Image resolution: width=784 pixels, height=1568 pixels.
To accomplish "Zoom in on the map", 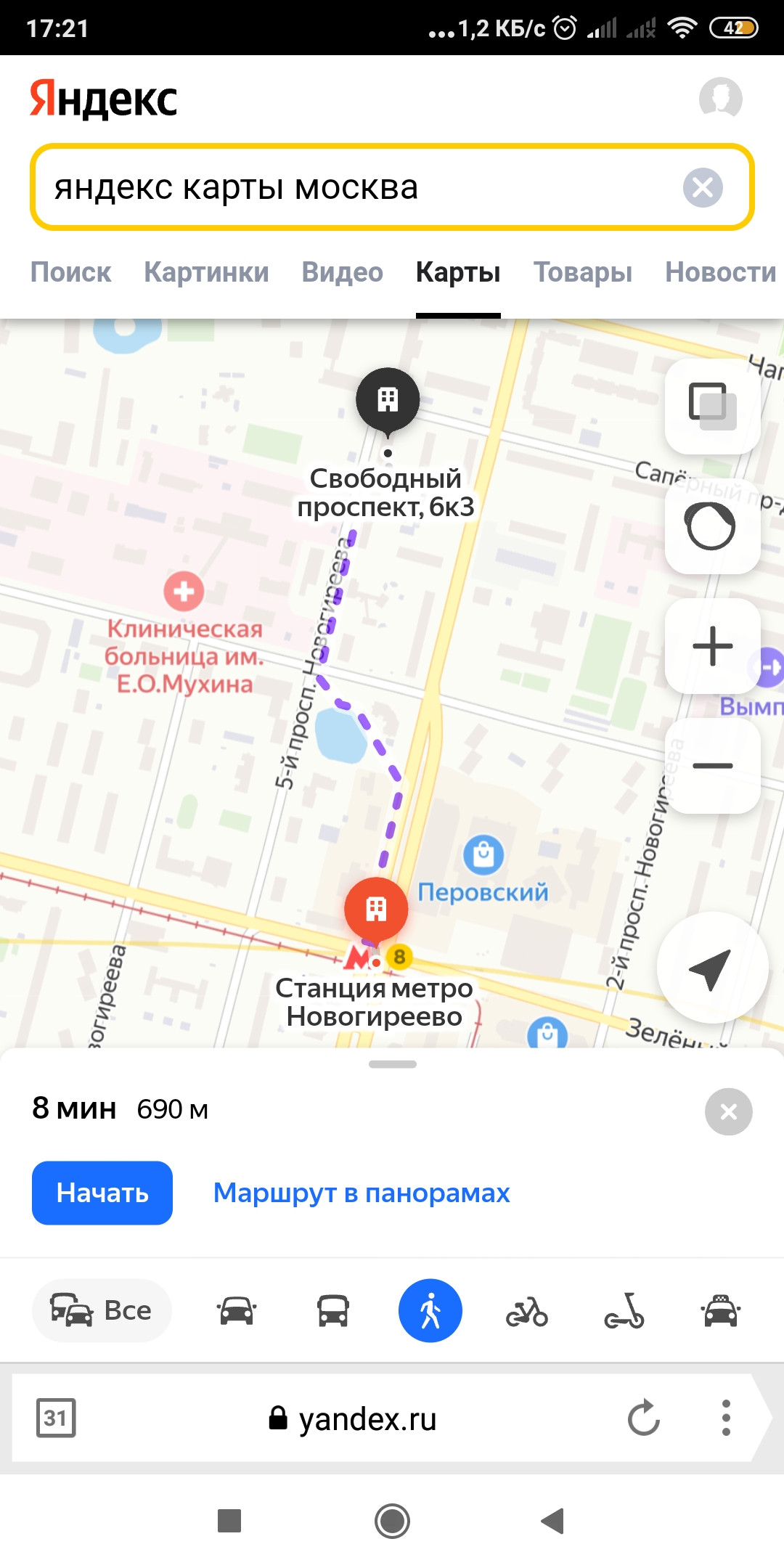I will point(712,645).
